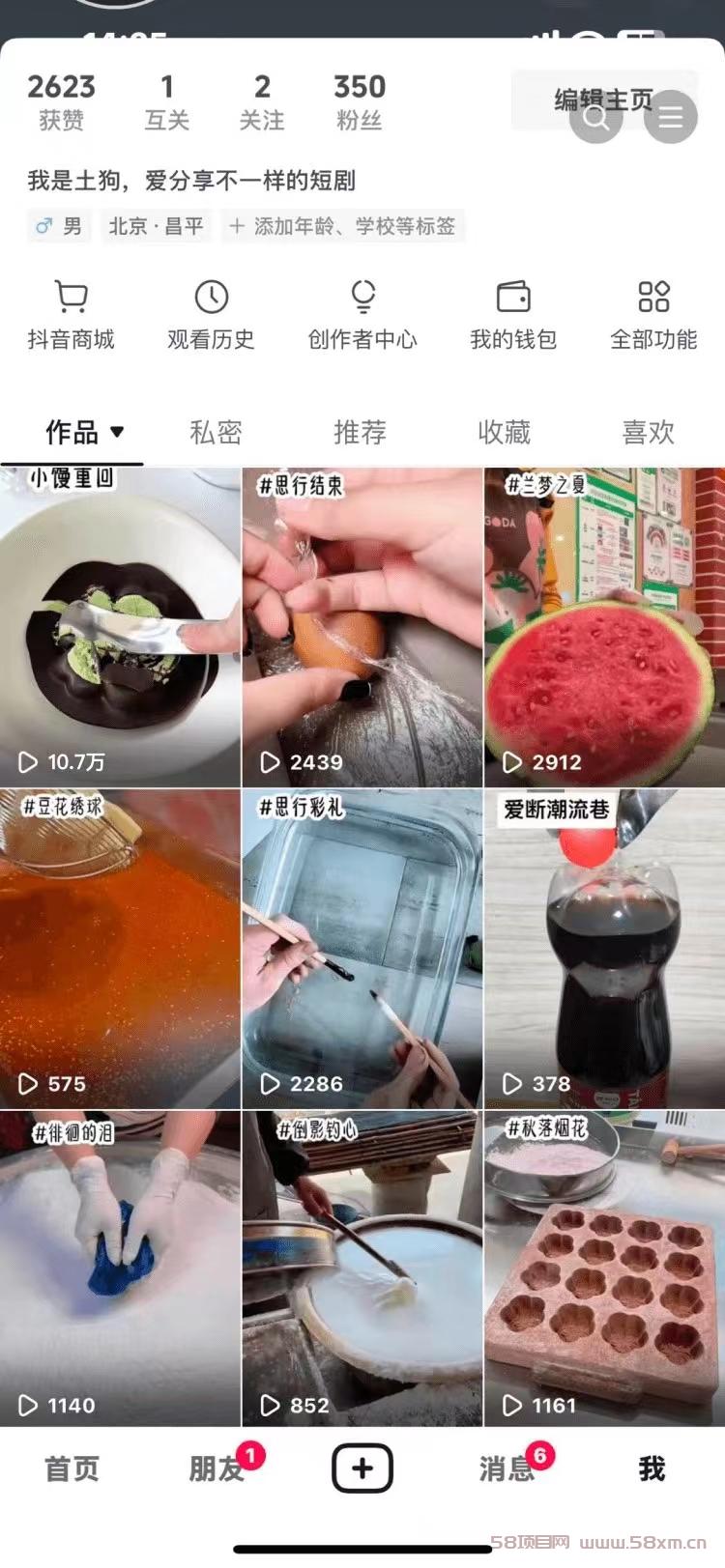Create a new post with plus button
This screenshot has height=1568, width=725.
[362, 1468]
